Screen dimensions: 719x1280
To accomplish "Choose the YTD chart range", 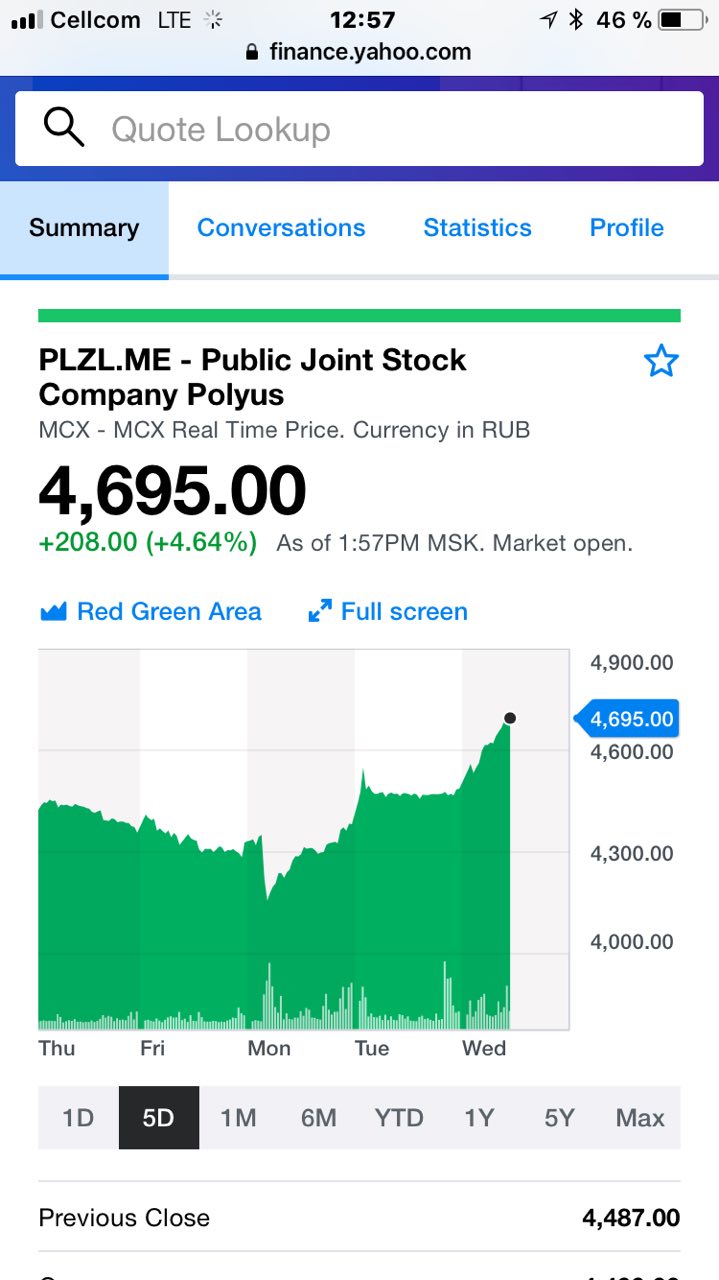I will click(399, 1118).
